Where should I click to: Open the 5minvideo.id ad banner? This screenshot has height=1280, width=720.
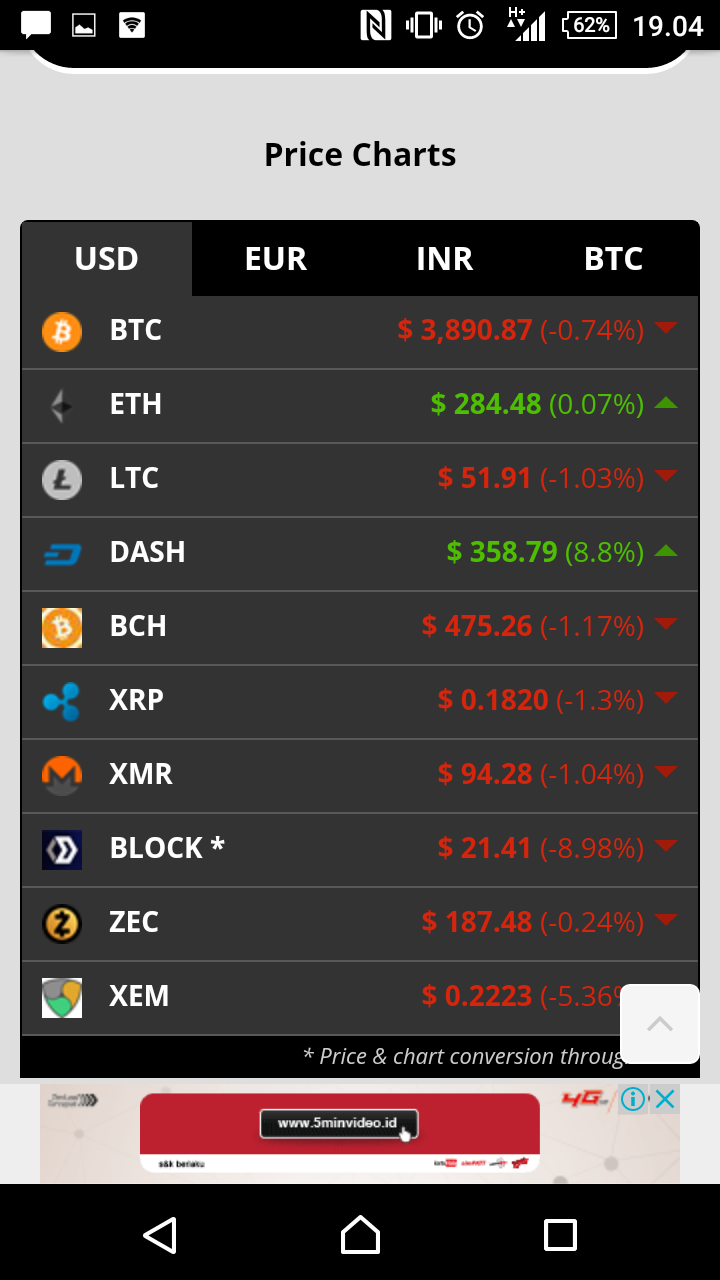tap(340, 1133)
